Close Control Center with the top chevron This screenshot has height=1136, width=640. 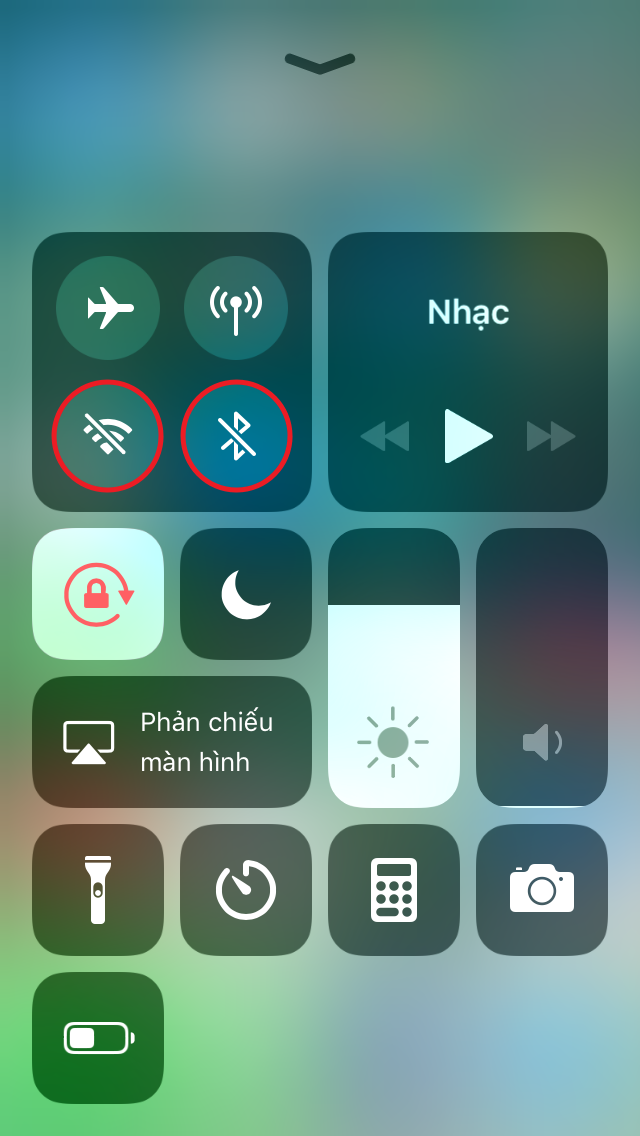tap(320, 63)
